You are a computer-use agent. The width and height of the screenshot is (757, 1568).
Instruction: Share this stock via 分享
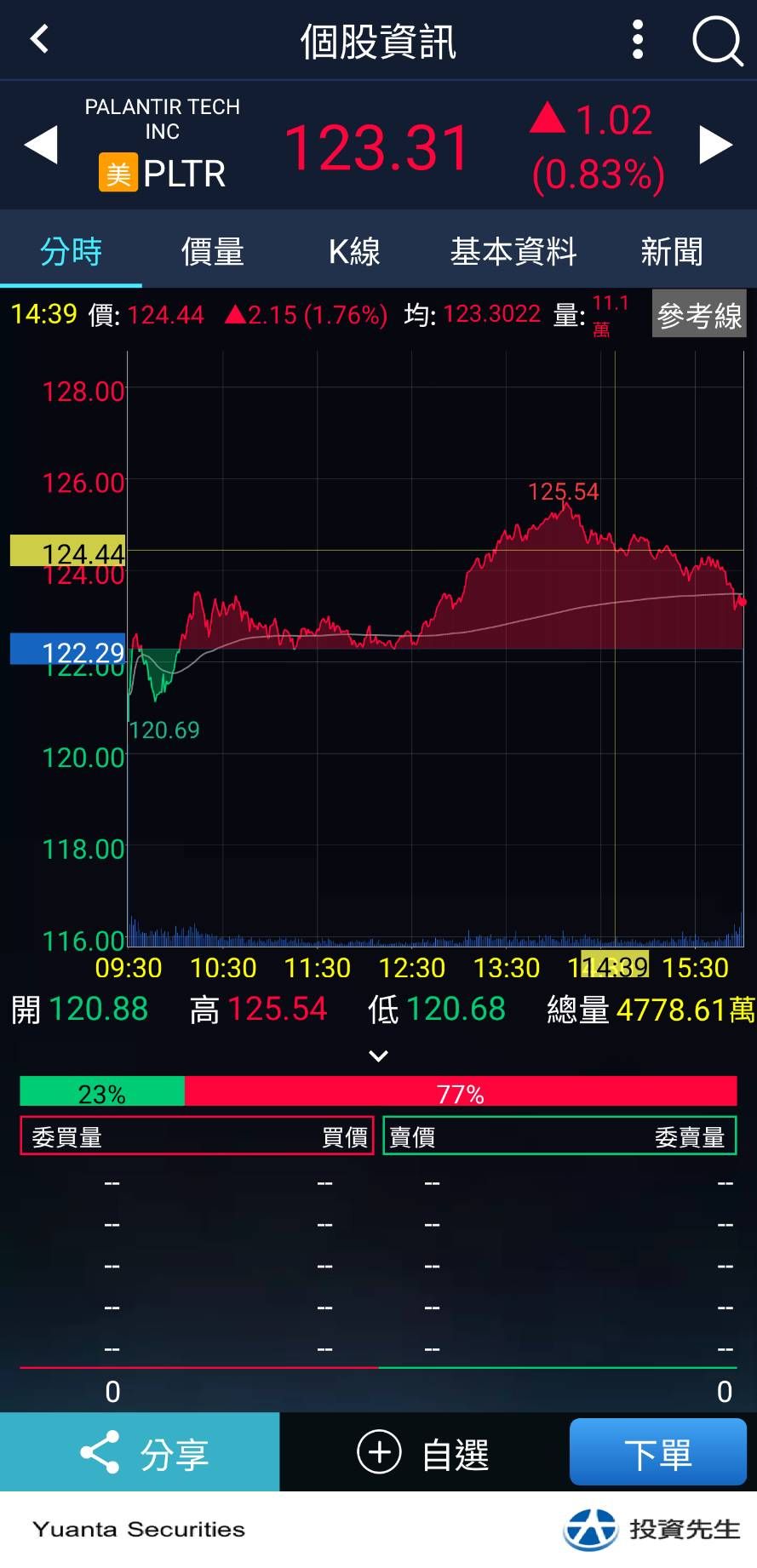140,1453
